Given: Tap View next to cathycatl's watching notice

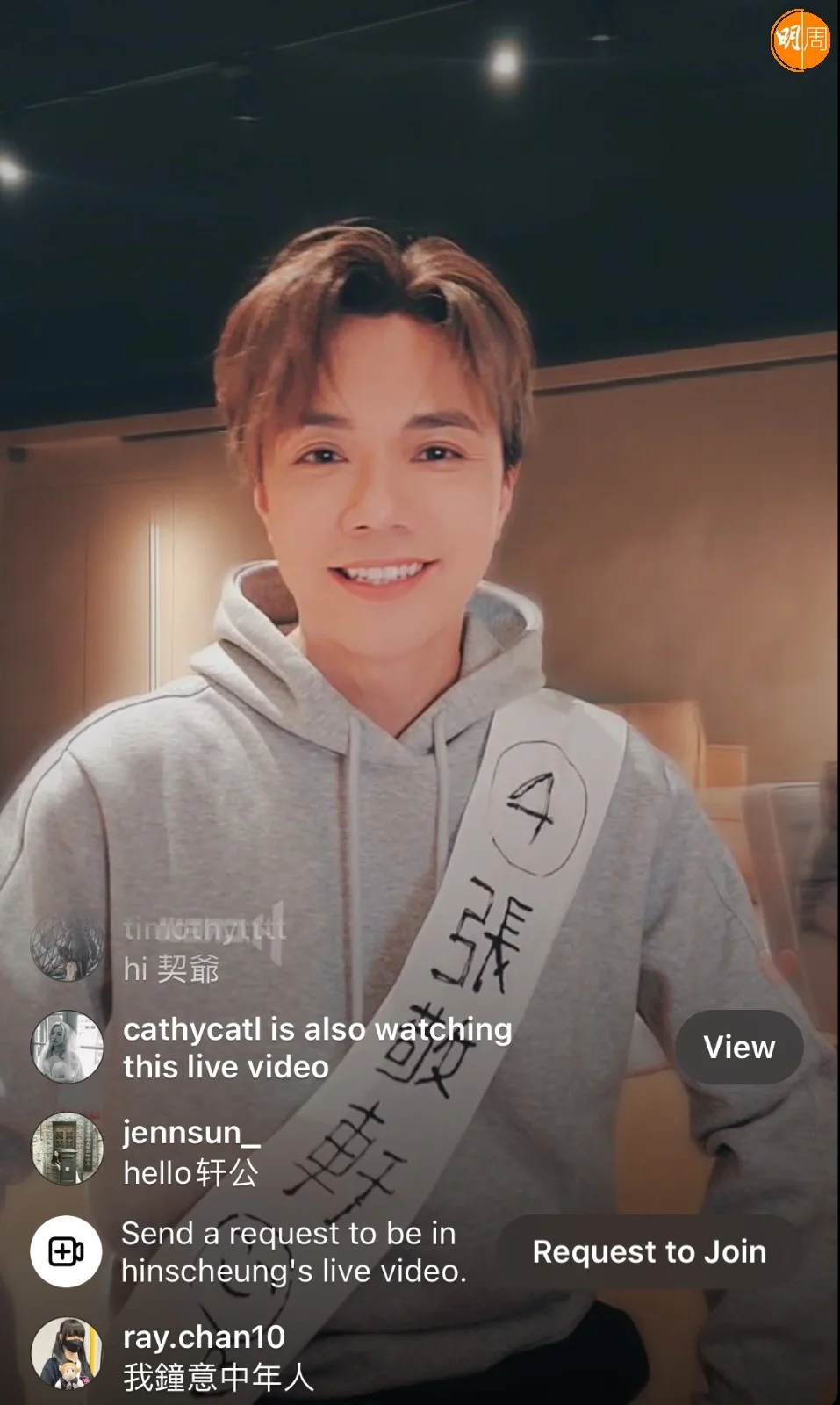Looking at the screenshot, I should (739, 1047).
